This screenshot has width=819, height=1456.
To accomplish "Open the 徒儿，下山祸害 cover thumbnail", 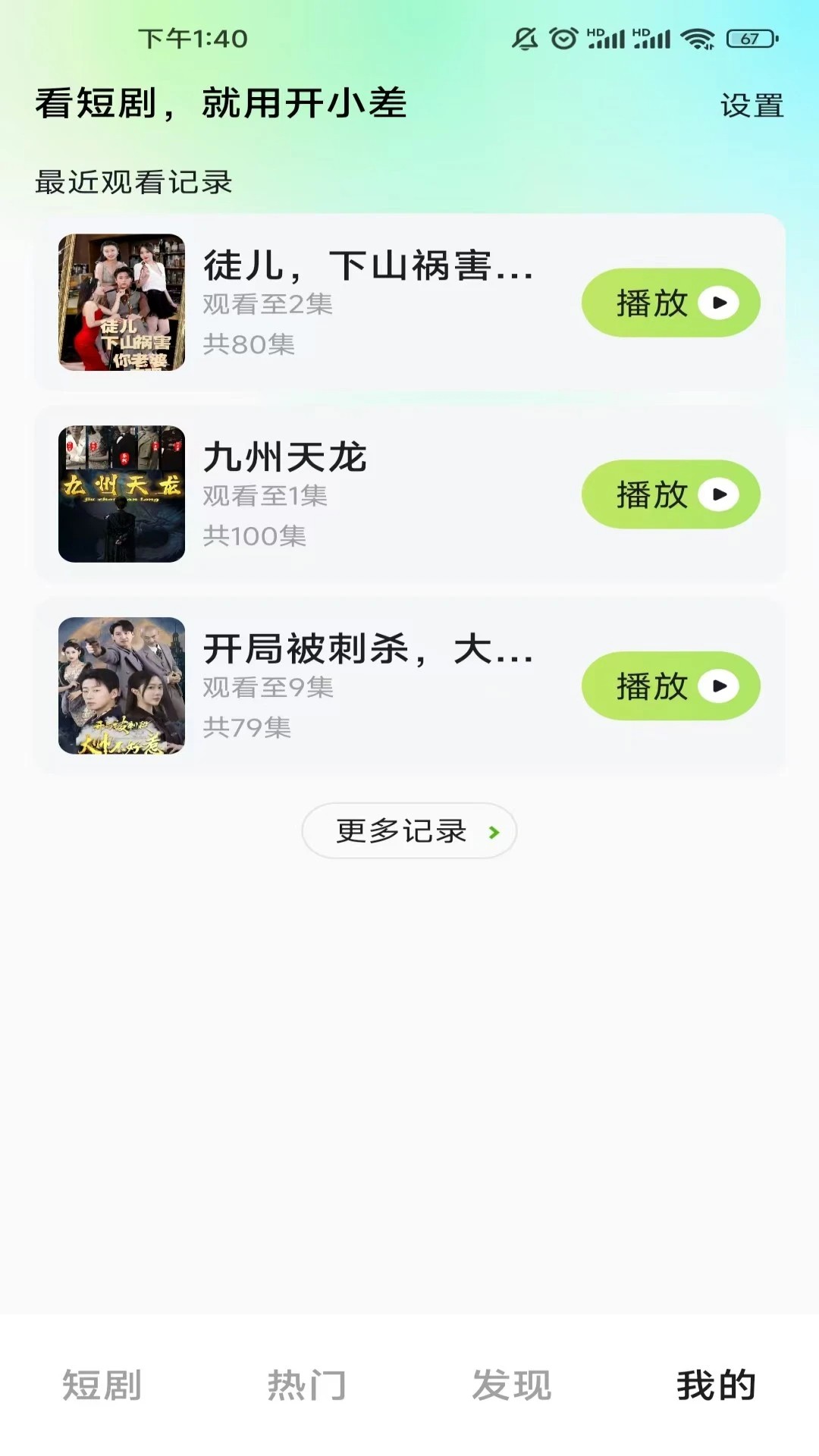I will [x=121, y=302].
